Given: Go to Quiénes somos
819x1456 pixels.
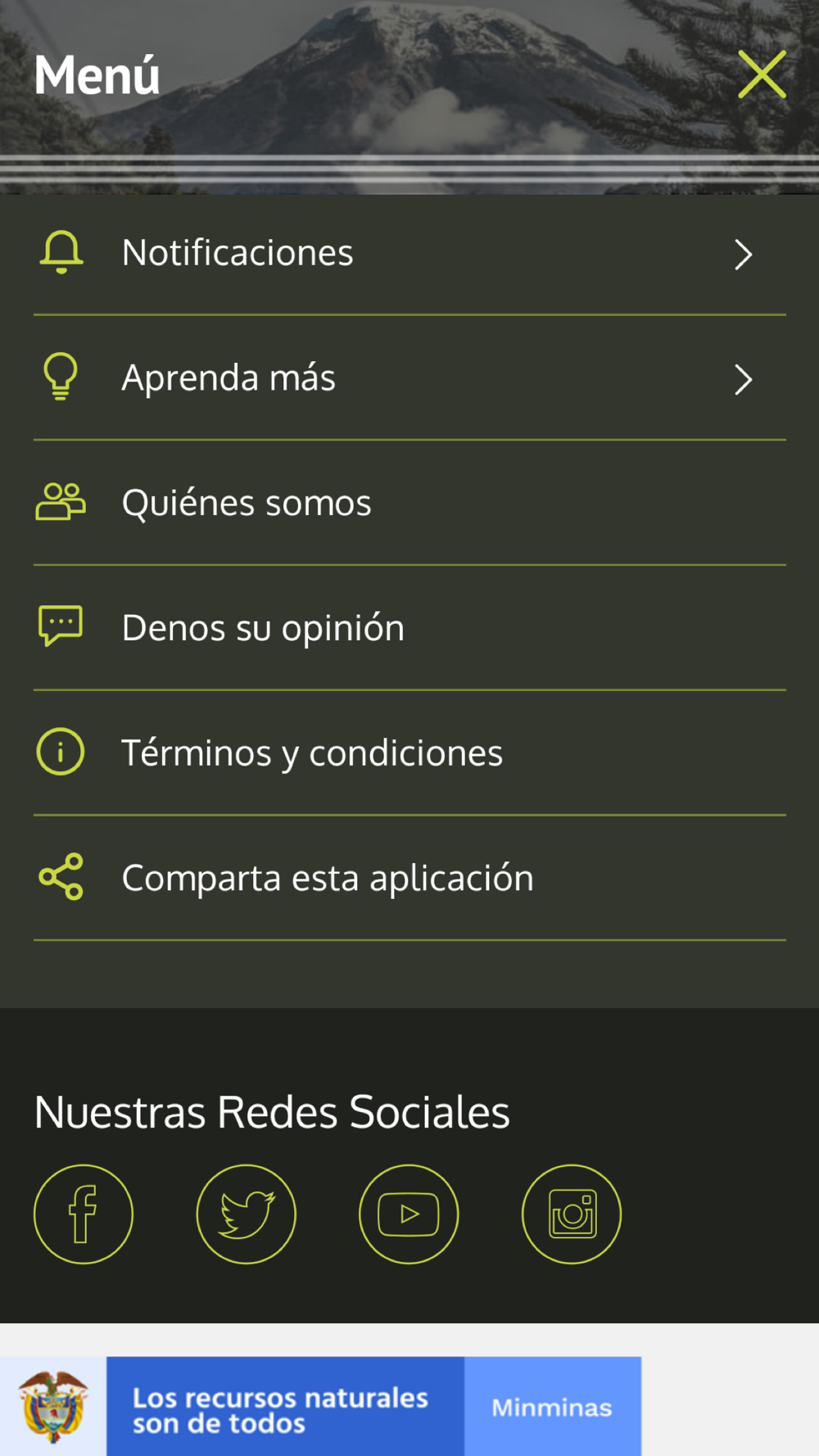Looking at the screenshot, I should (x=409, y=503).
